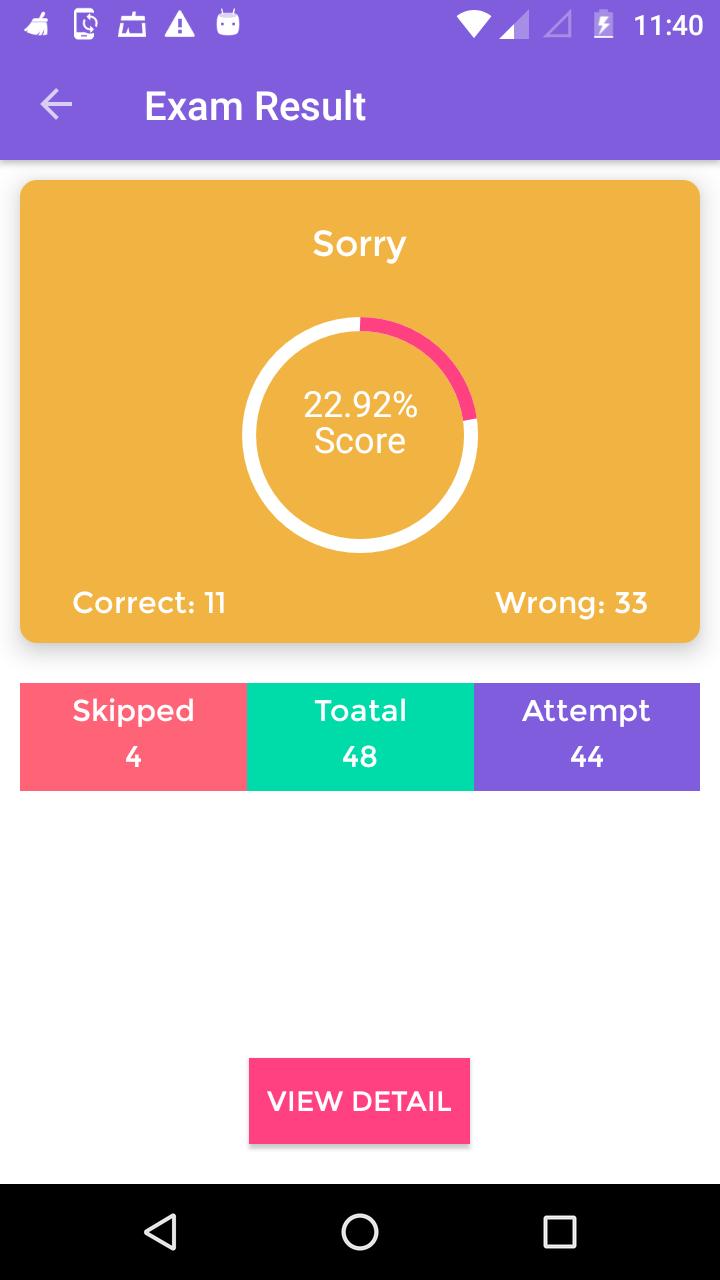This screenshot has width=720, height=1280.
Task: Tap the back arrow in Exam Result
Action: point(56,105)
